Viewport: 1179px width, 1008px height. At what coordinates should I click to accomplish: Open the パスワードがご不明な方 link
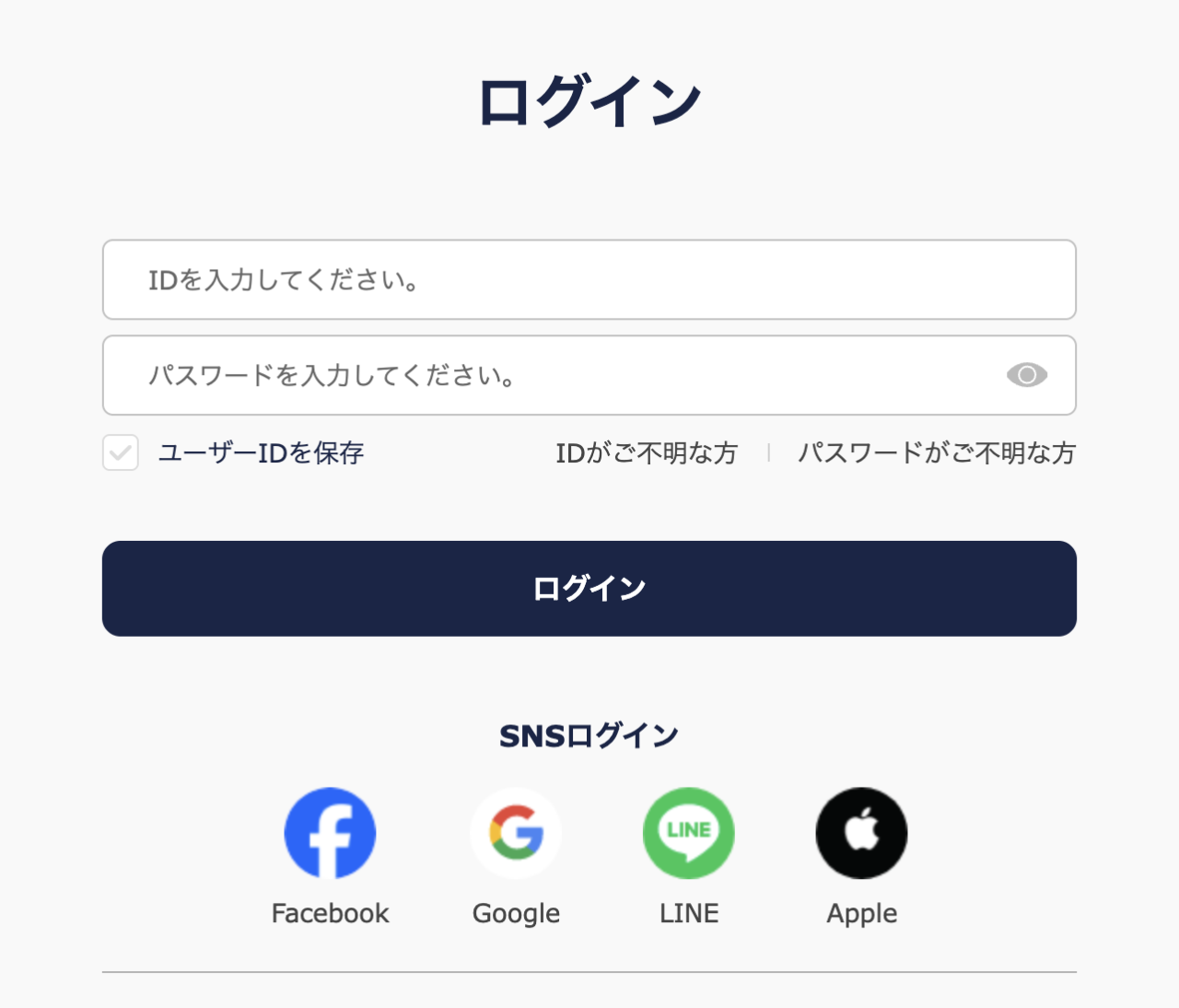[x=936, y=453]
